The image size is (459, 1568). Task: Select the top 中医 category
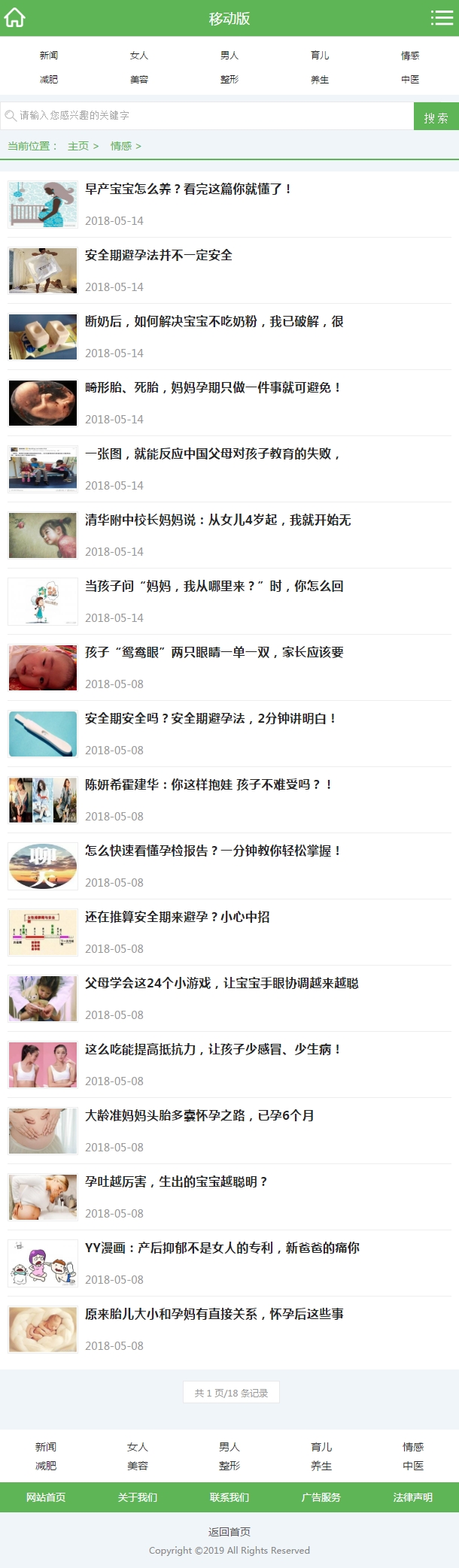coord(410,79)
